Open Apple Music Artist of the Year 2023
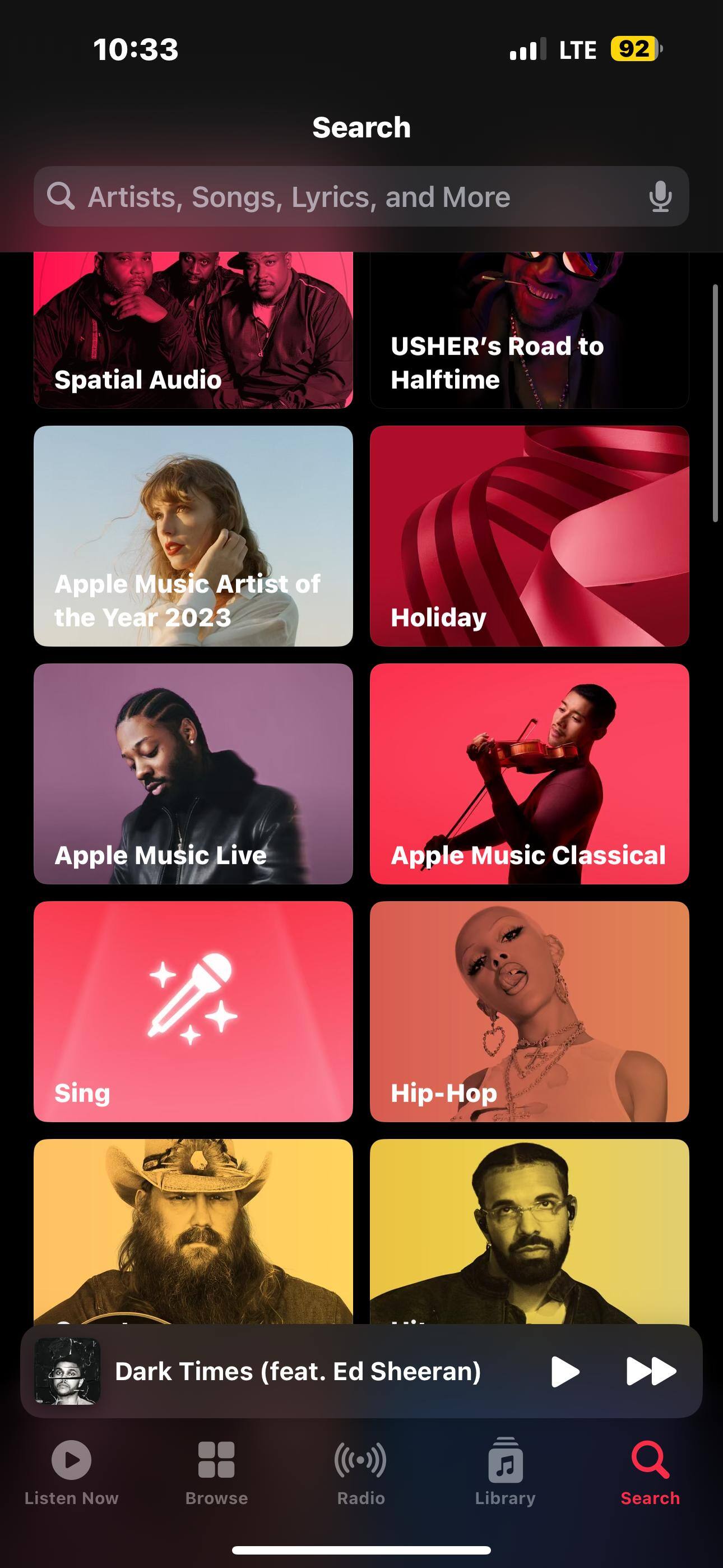Viewport: 723px width, 1568px height. point(193,536)
